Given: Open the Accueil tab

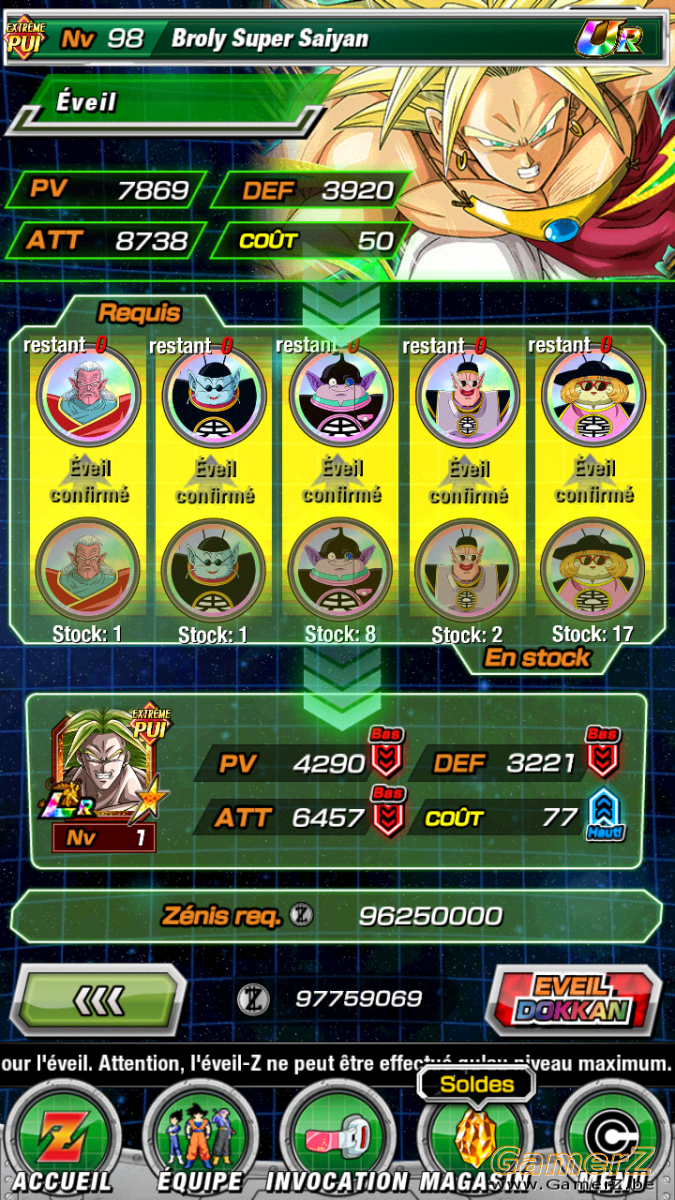Looking at the screenshot, I should pyautogui.click(x=62, y=1138).
